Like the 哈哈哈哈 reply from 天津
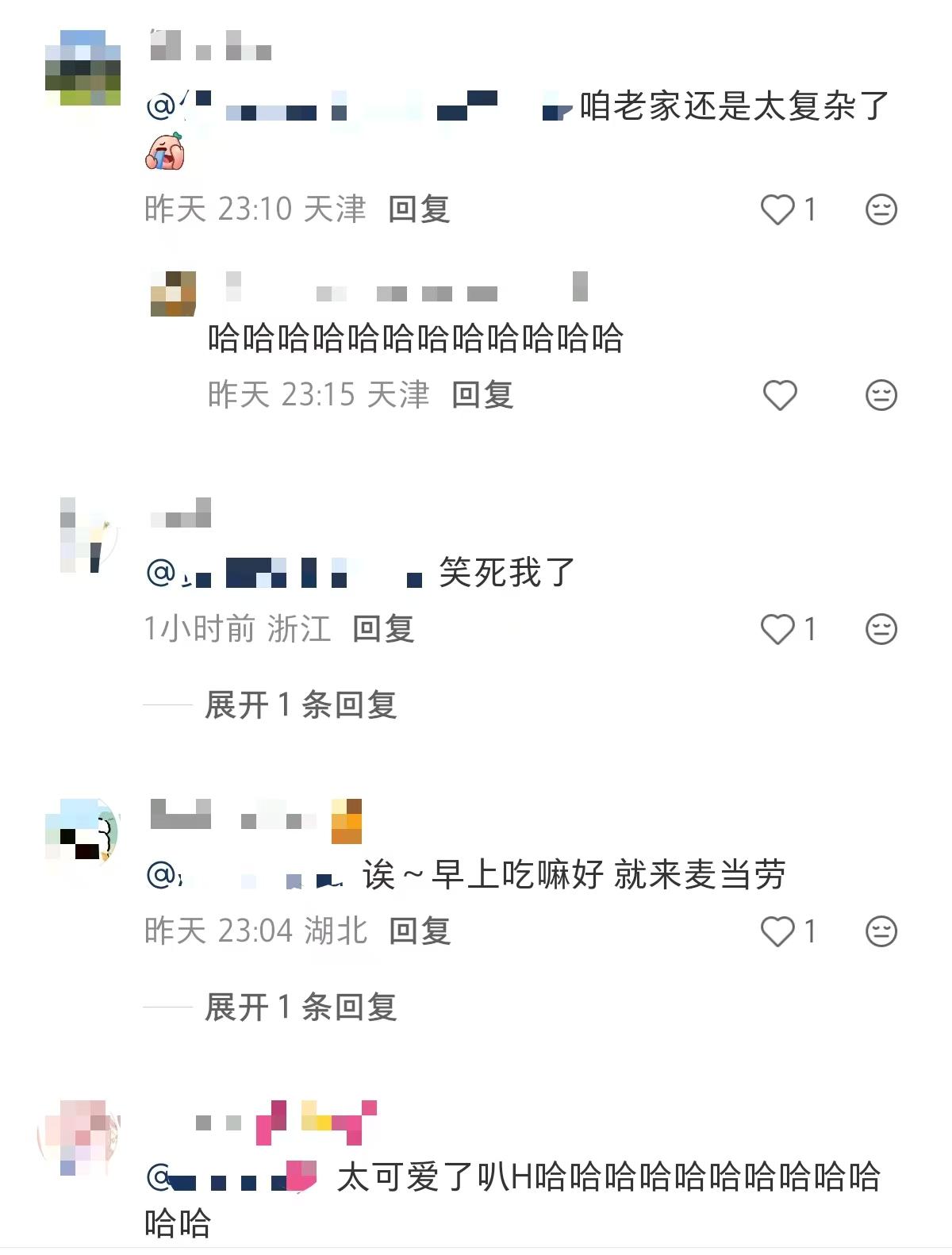 pyautogui.click(x=779, y=395)
